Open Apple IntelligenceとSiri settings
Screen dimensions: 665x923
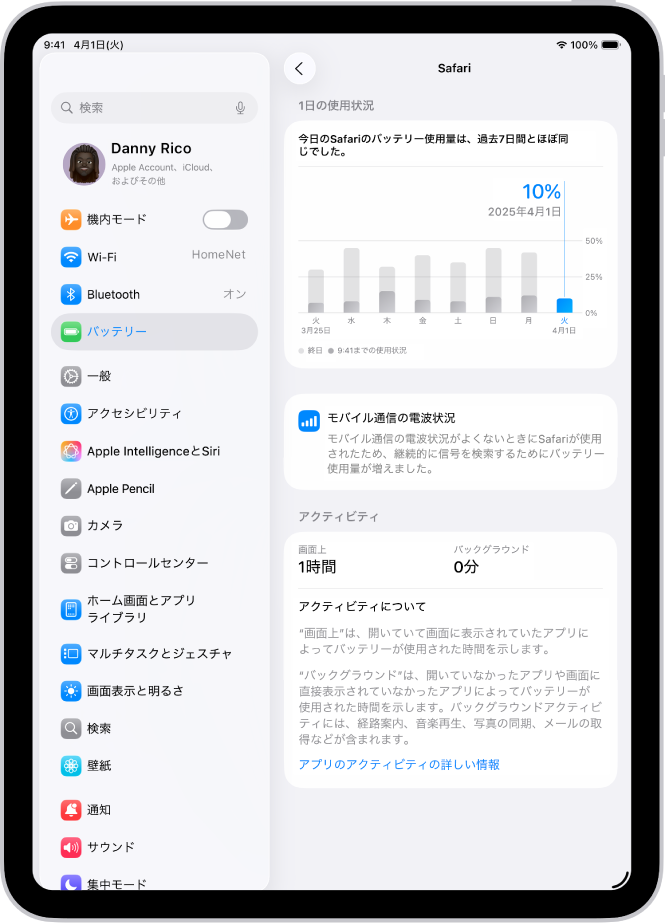(154, 452)
